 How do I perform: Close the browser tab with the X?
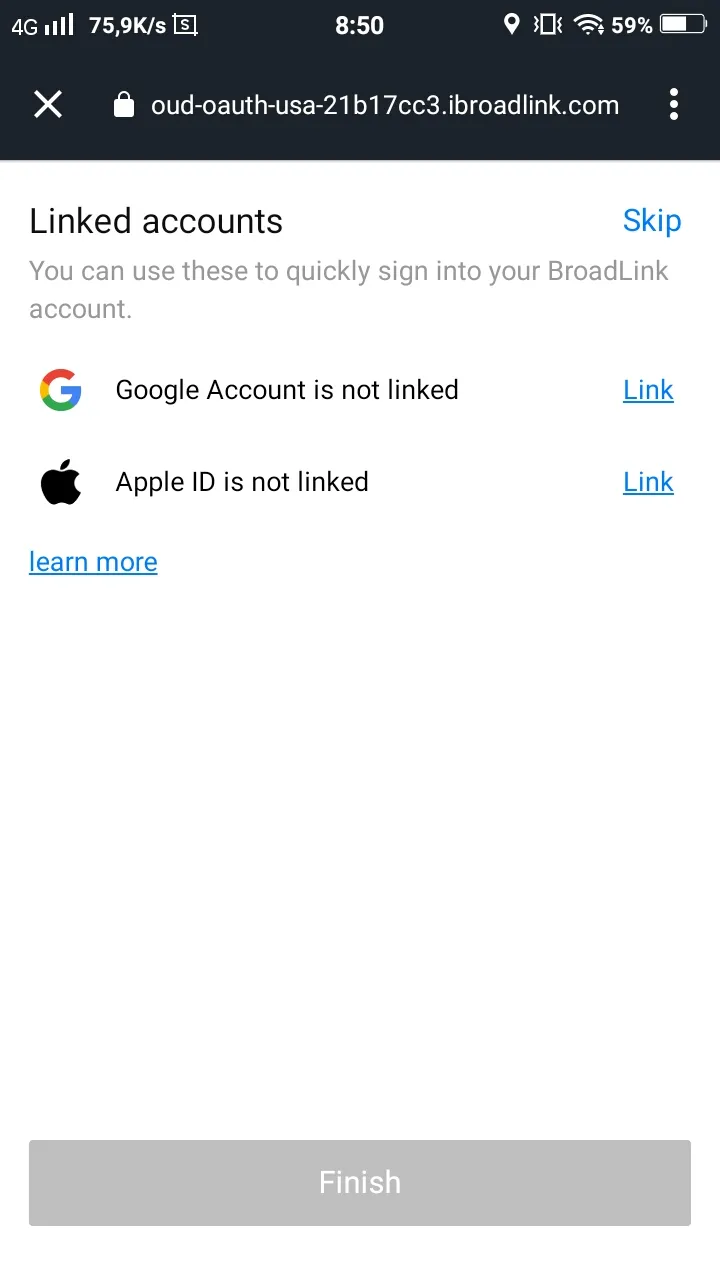tap(48, 104)
